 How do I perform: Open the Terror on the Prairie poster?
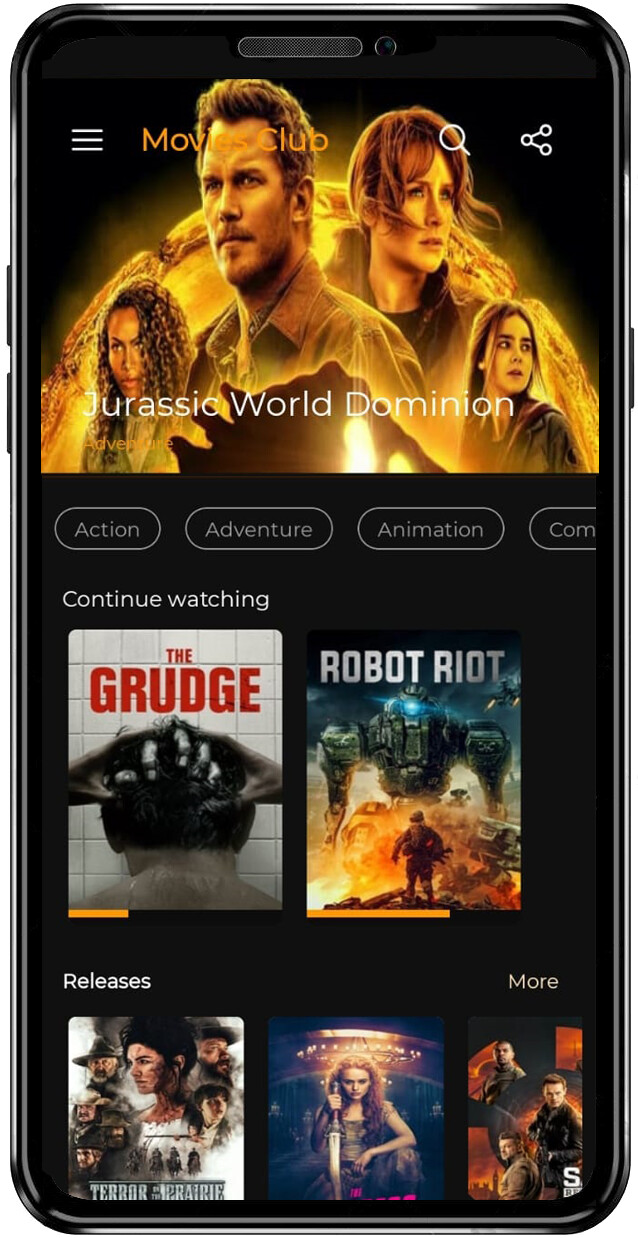click(x=156, y=1107)
